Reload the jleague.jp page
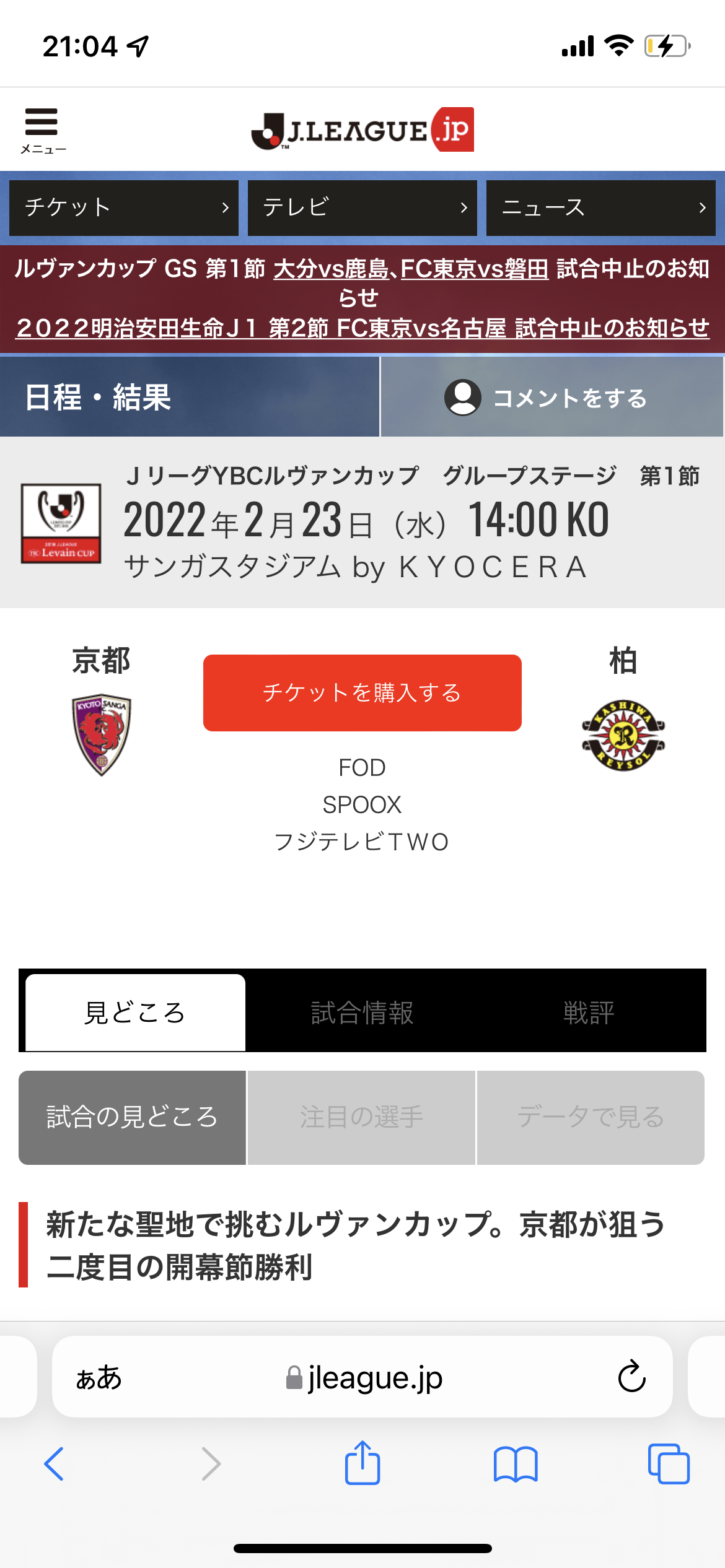Viewport: 725px width, 1568px height. [631, 1377]
